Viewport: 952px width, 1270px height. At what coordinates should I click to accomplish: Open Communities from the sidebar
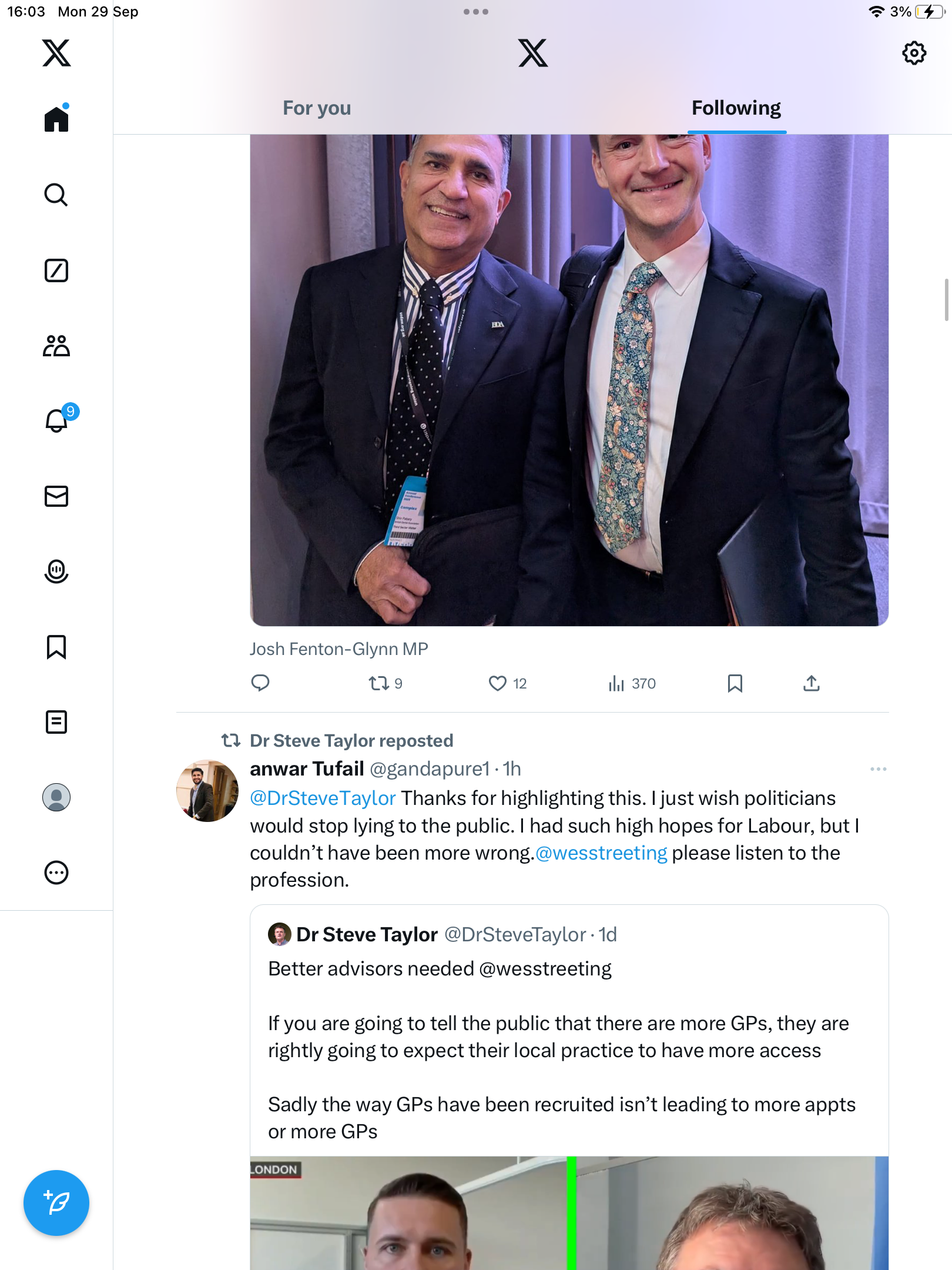point(56,346)
